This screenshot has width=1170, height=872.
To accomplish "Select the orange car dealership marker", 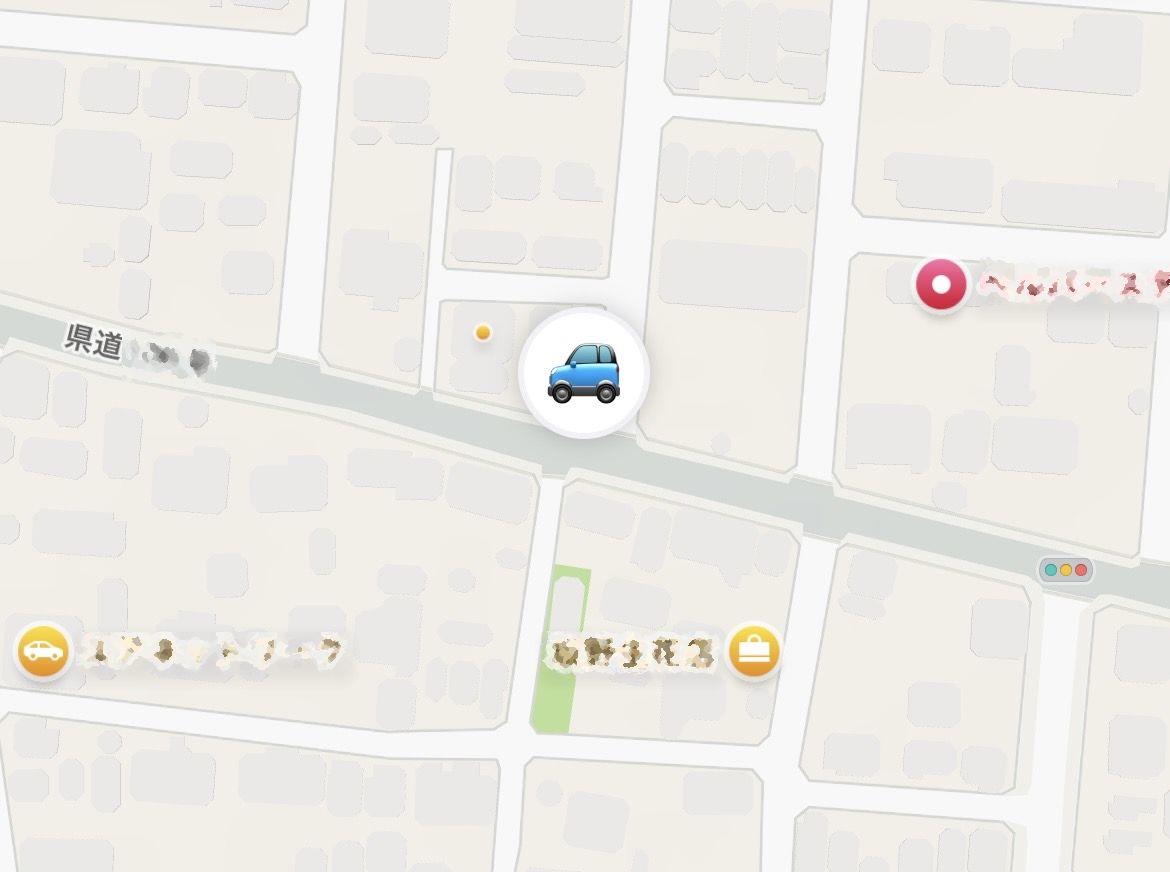I will 43,651.
